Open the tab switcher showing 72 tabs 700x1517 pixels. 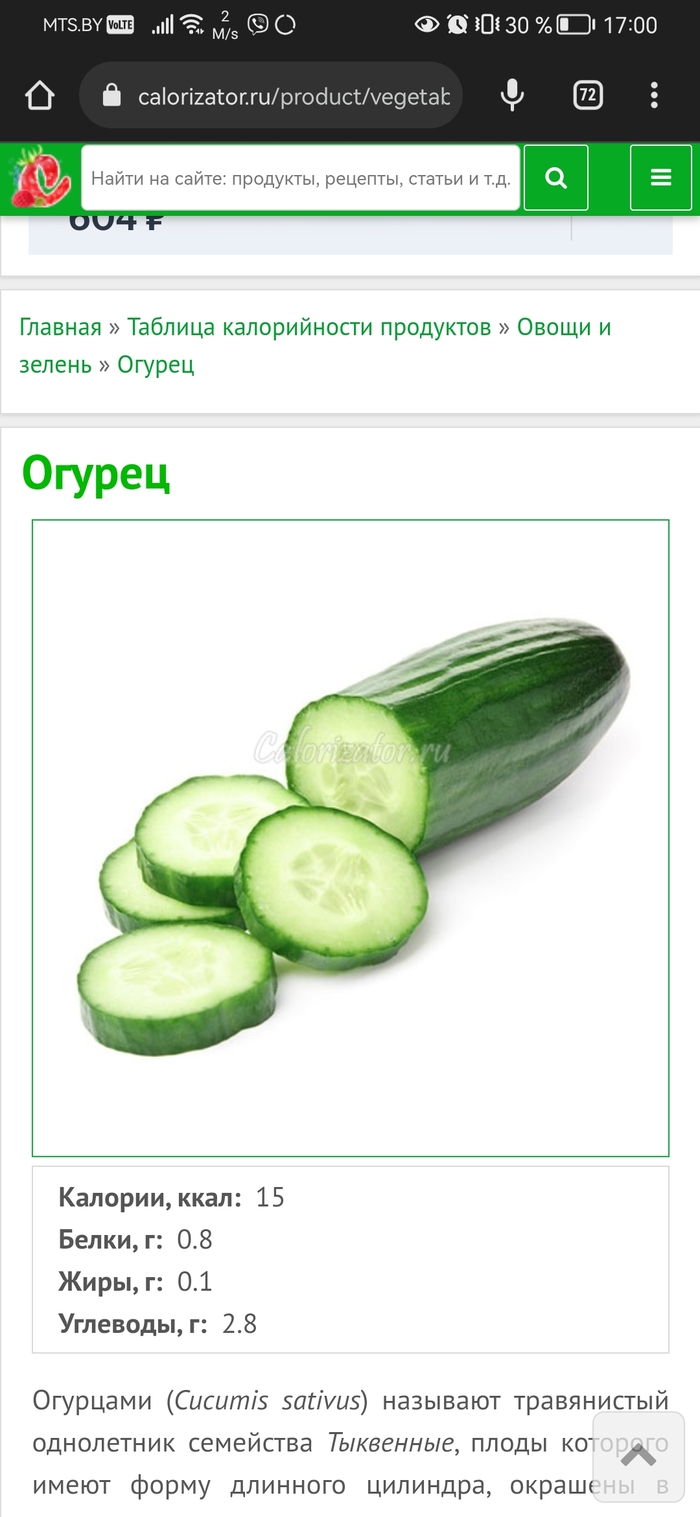[x=587, y=96]
